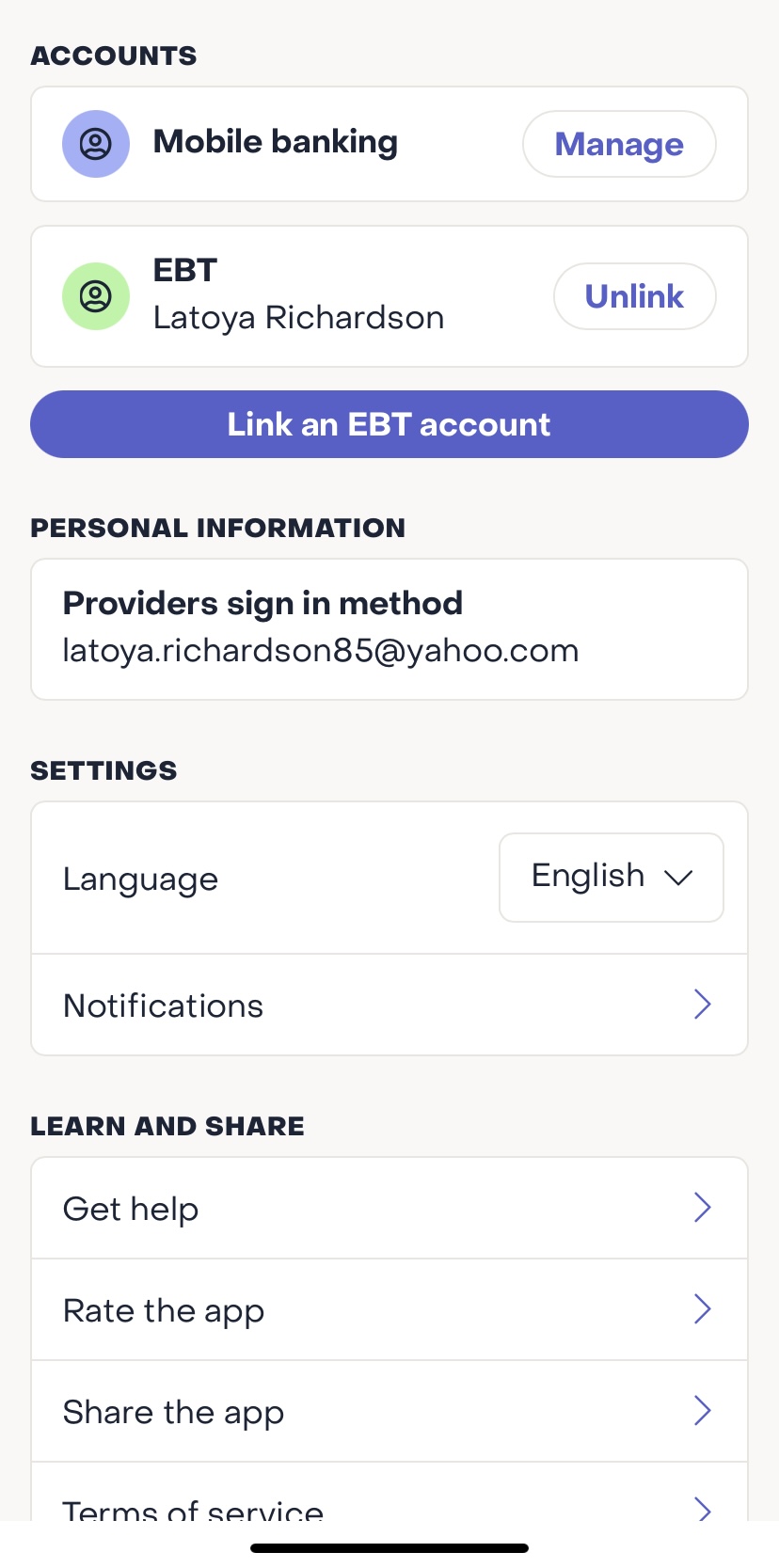Select Rate the app
779x1568 pixels.
[389, 1309]
